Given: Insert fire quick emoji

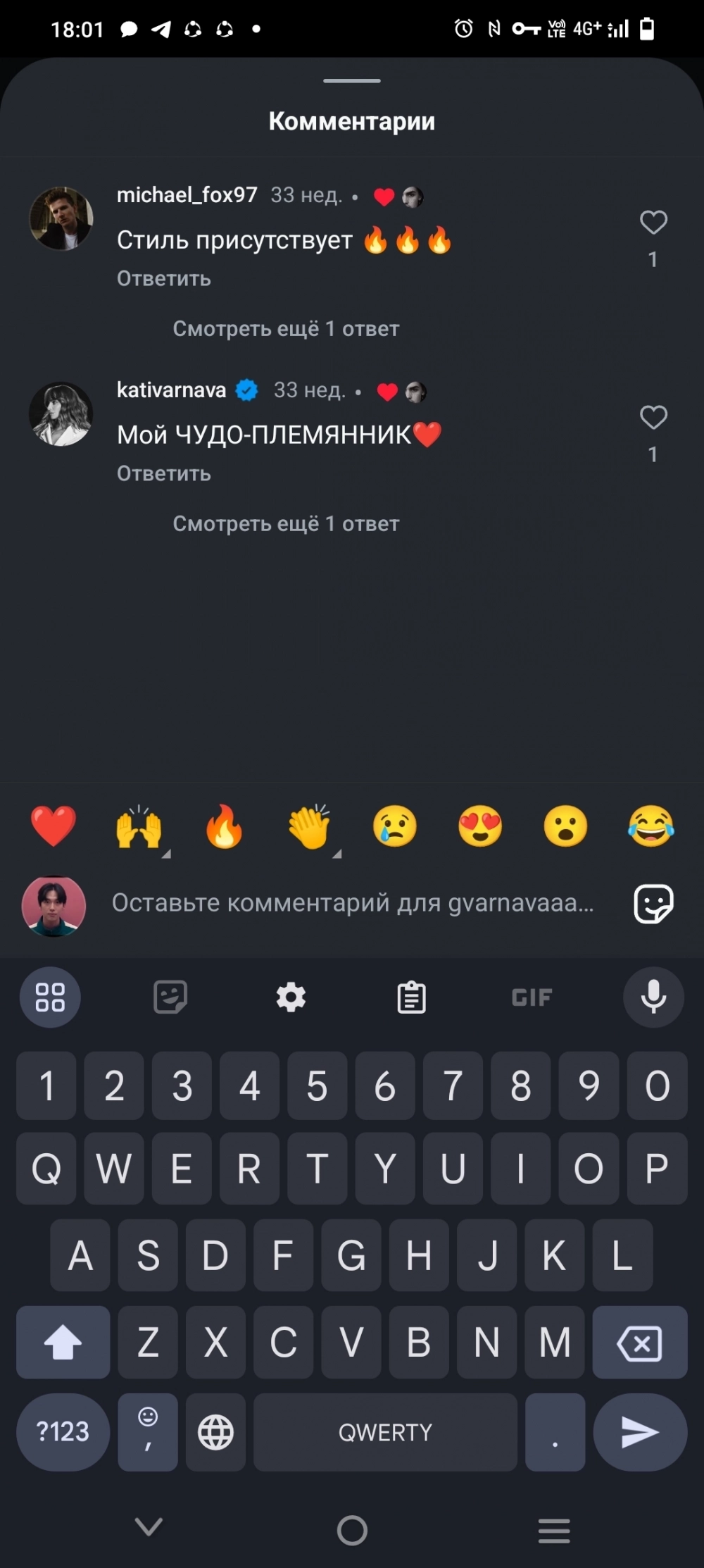Looking at the screenshot, I should (x=224, y=826).
